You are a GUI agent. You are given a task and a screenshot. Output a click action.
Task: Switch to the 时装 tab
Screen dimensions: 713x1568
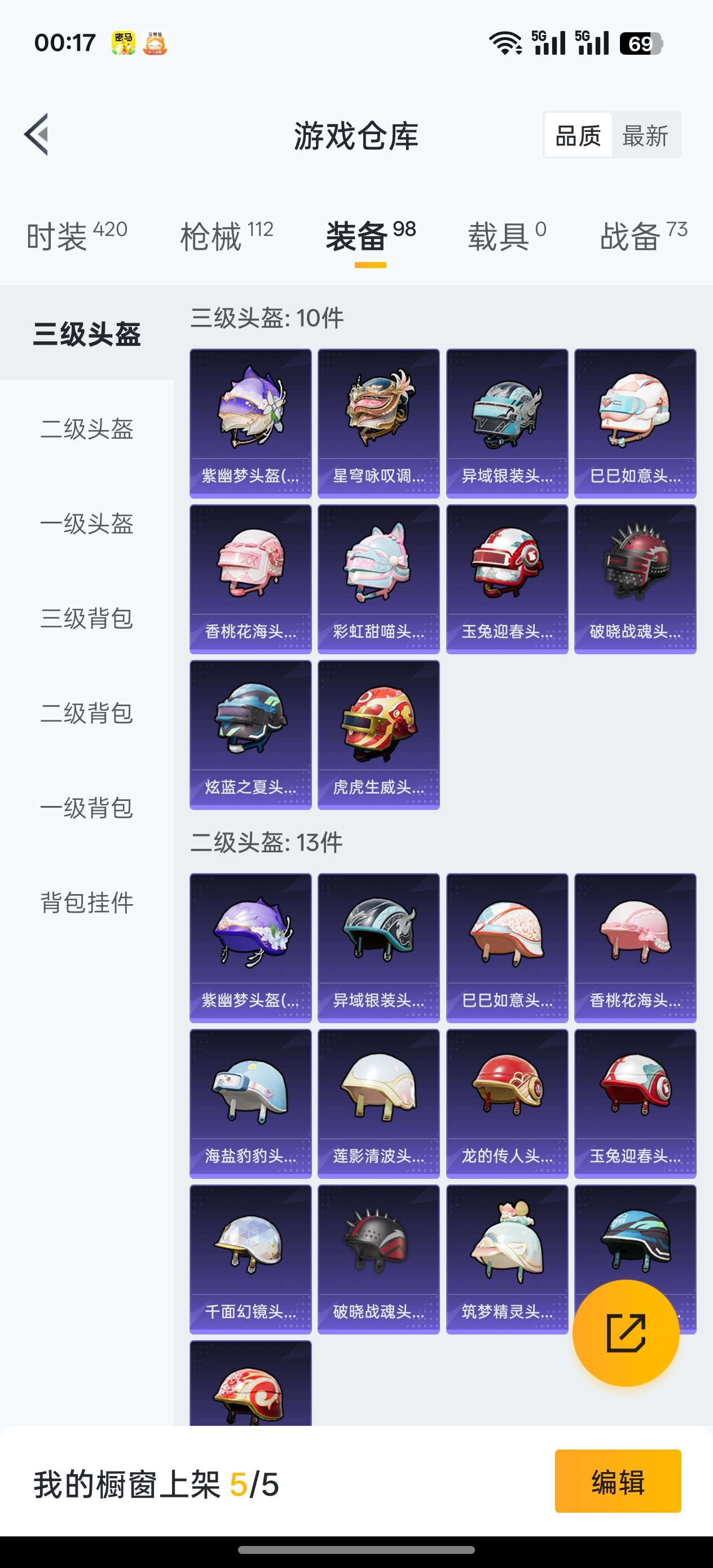[x=77, y=236]
